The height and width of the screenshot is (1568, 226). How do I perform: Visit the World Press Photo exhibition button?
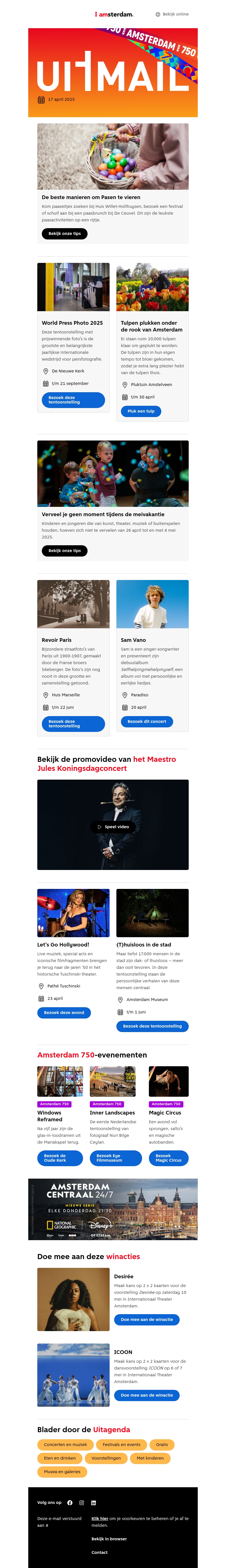(x=73, y=400)
